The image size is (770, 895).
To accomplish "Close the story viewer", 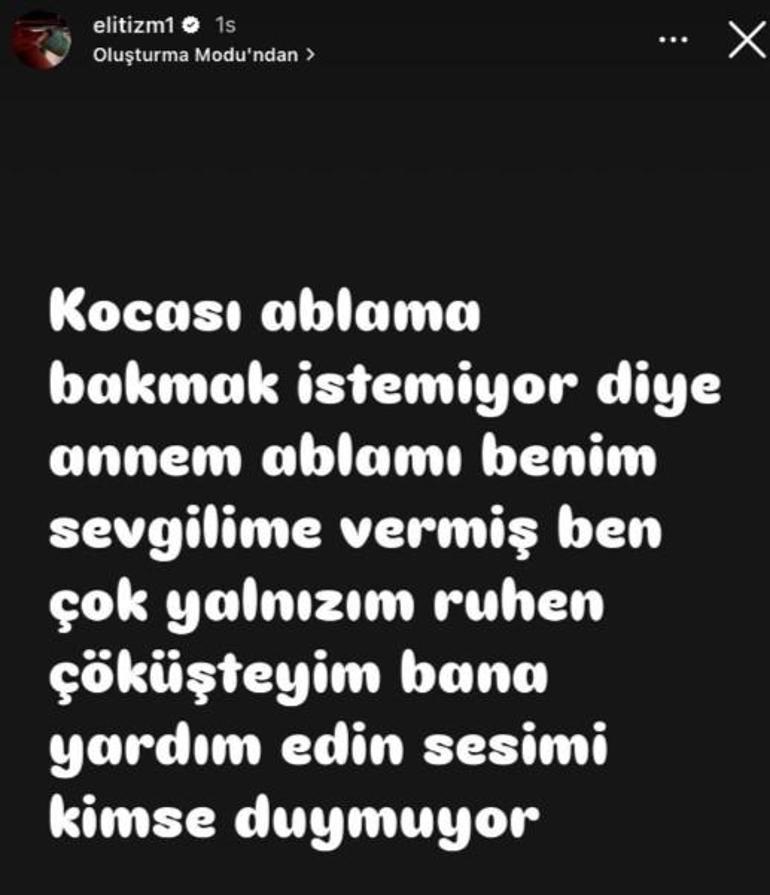I will pyautogui.click(x=745, y=40).
